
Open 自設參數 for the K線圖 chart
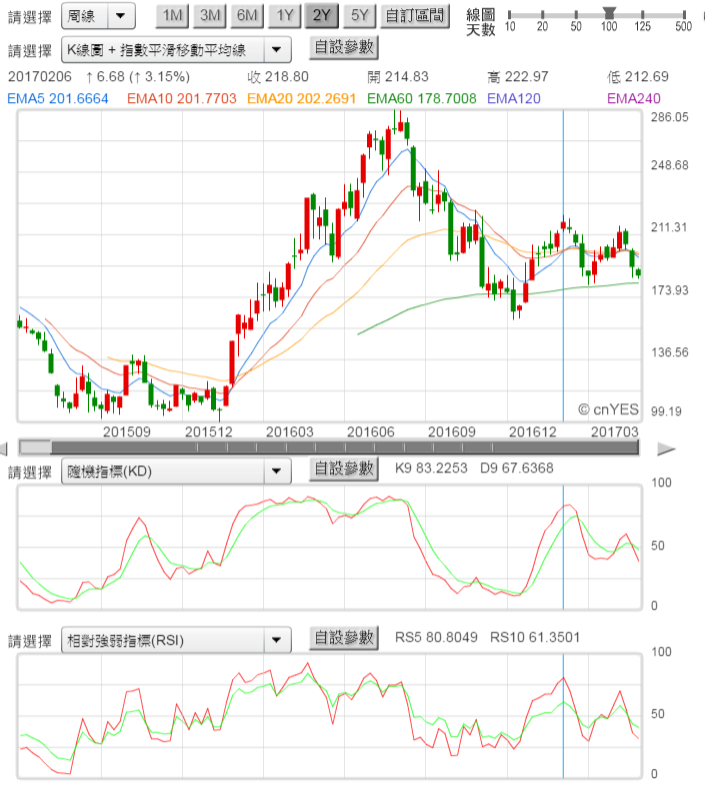(343, 47)
